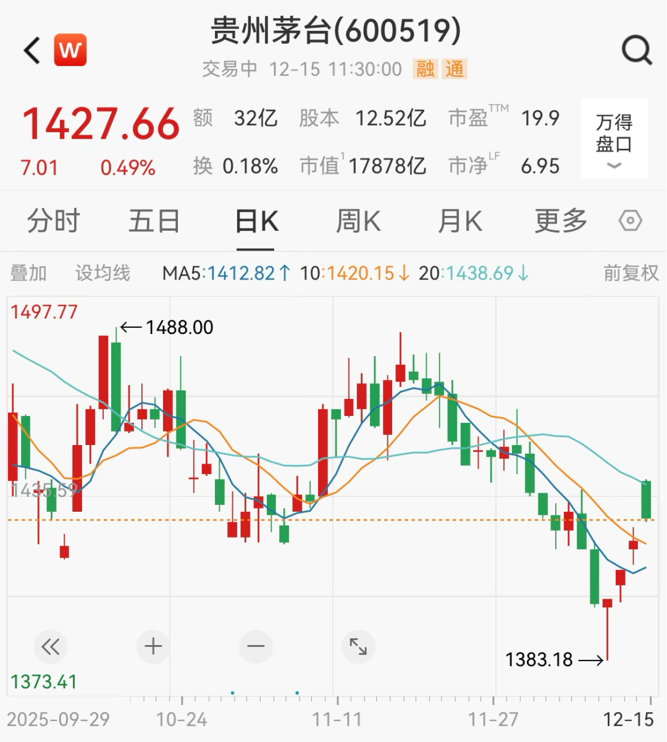Open 设均线 moving average settings

pos(103,272)
